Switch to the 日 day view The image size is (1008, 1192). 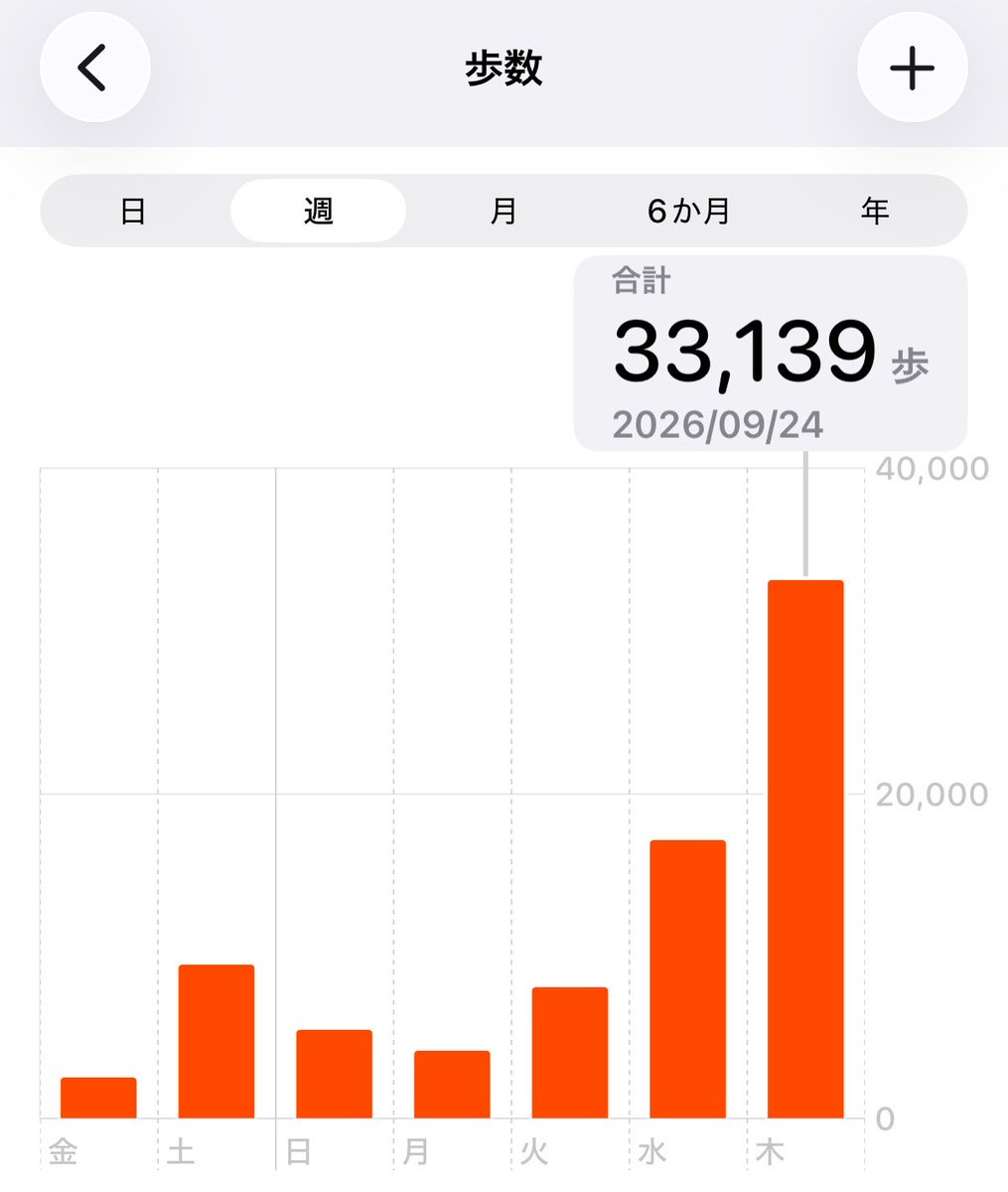(133, 211)
